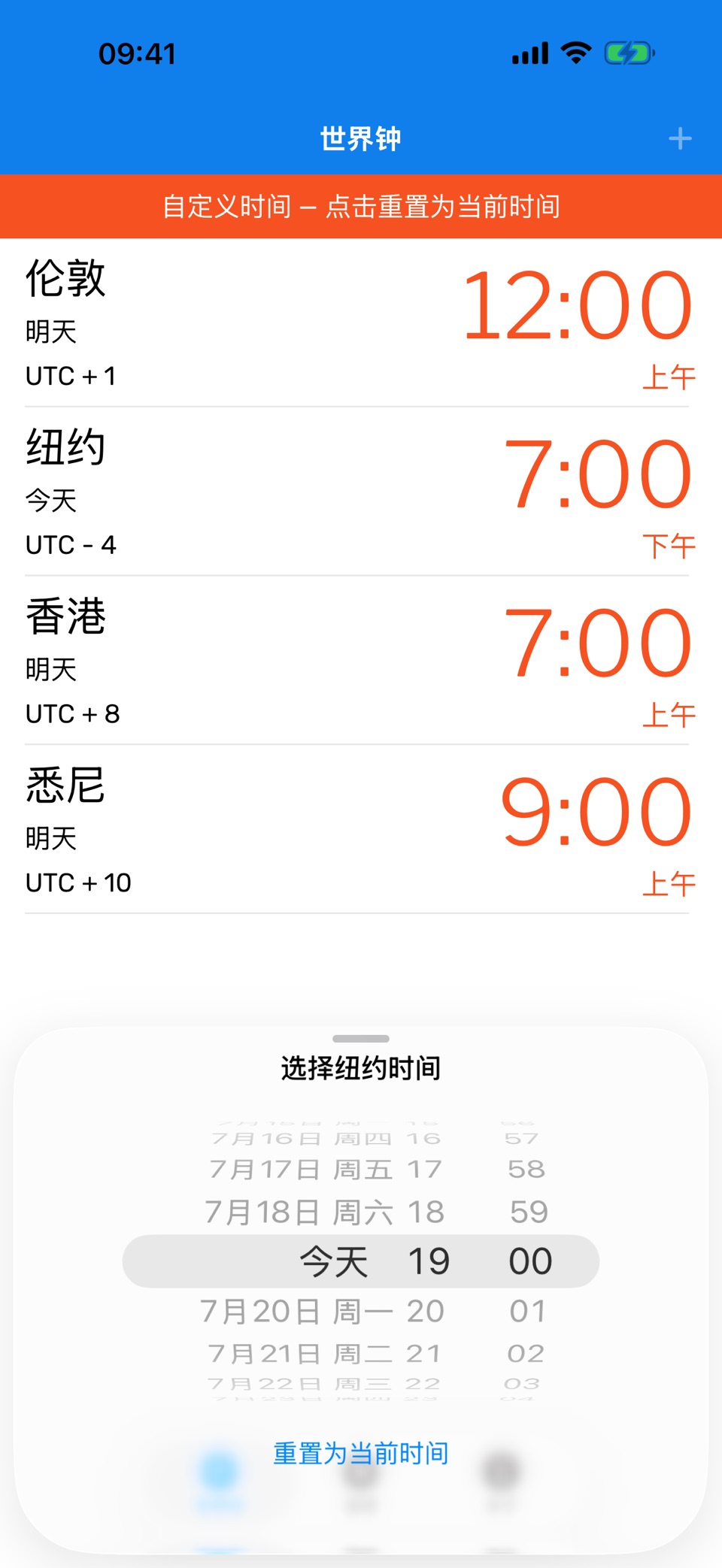Viewport: 722px width, 1568px height.
Task: Open the 伦敦 clock row
Action: (361, 323)
